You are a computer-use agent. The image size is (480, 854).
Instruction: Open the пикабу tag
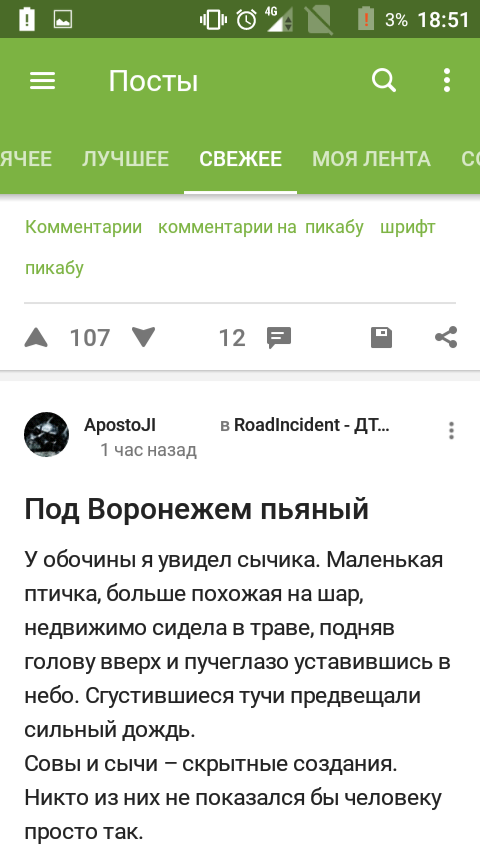pyautogui.click(x=54, y=267)
